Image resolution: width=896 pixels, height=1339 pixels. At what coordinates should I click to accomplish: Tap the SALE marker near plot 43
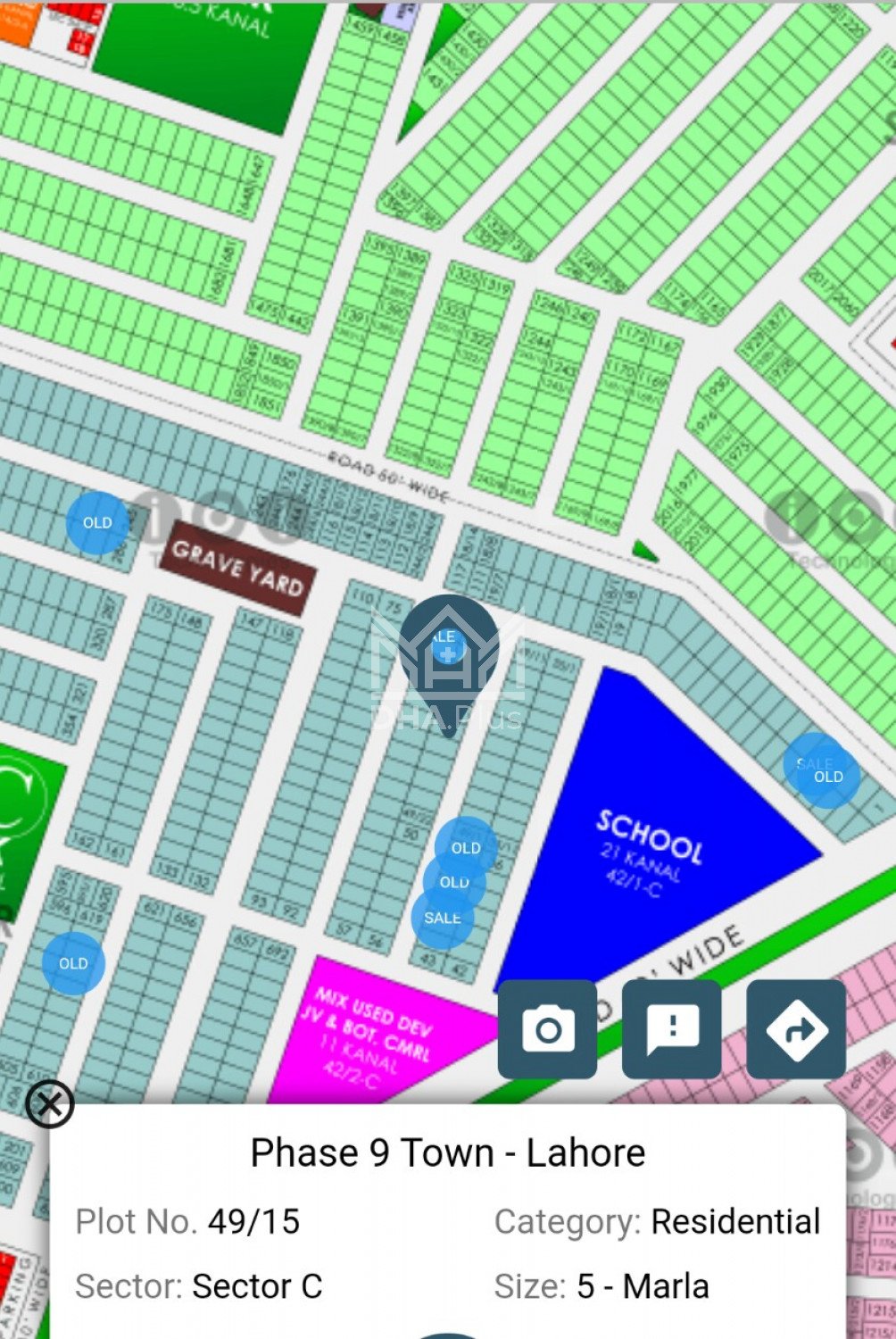[442, 919]
